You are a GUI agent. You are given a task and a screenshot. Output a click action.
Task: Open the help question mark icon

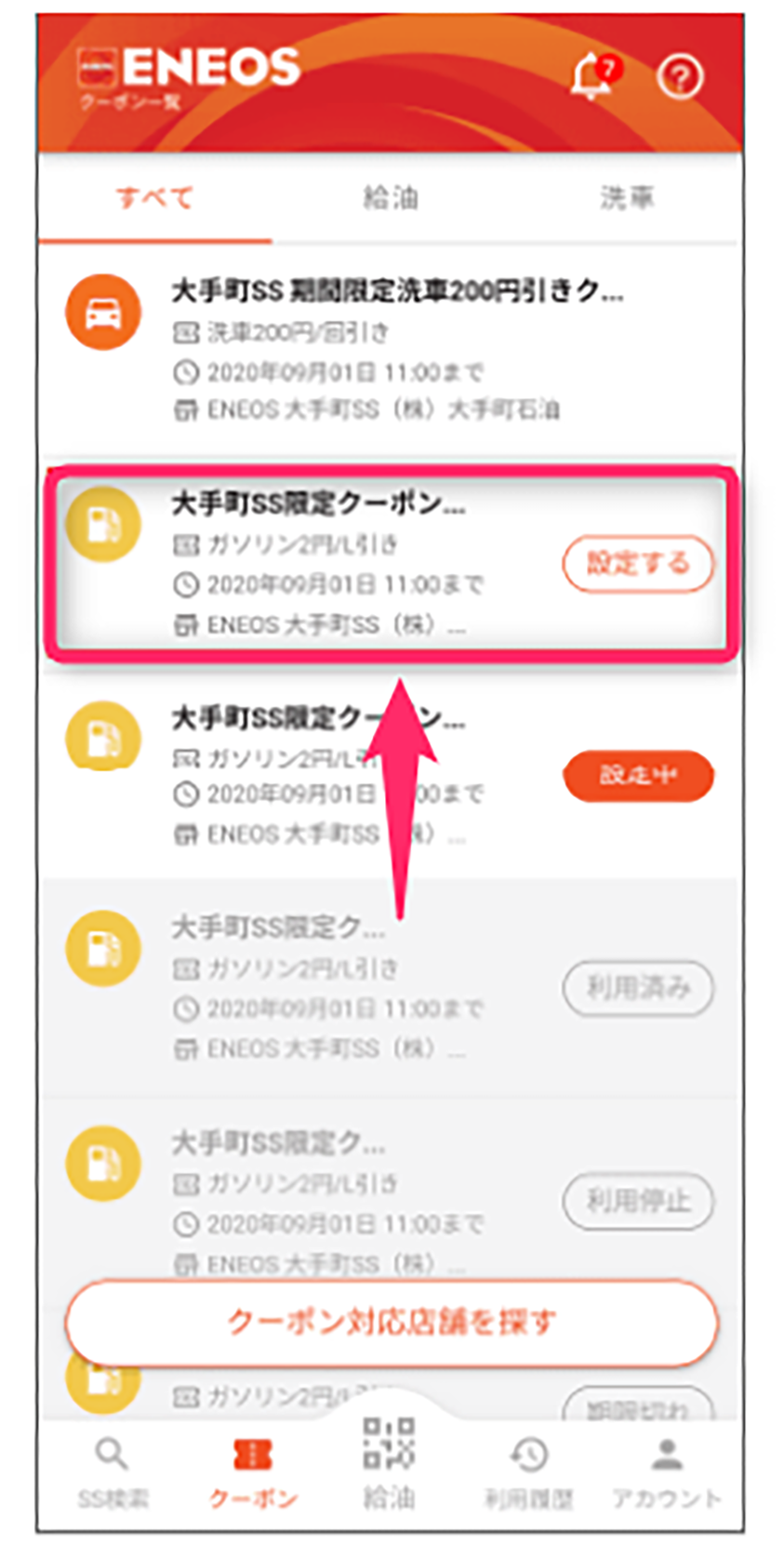[680, 77]
